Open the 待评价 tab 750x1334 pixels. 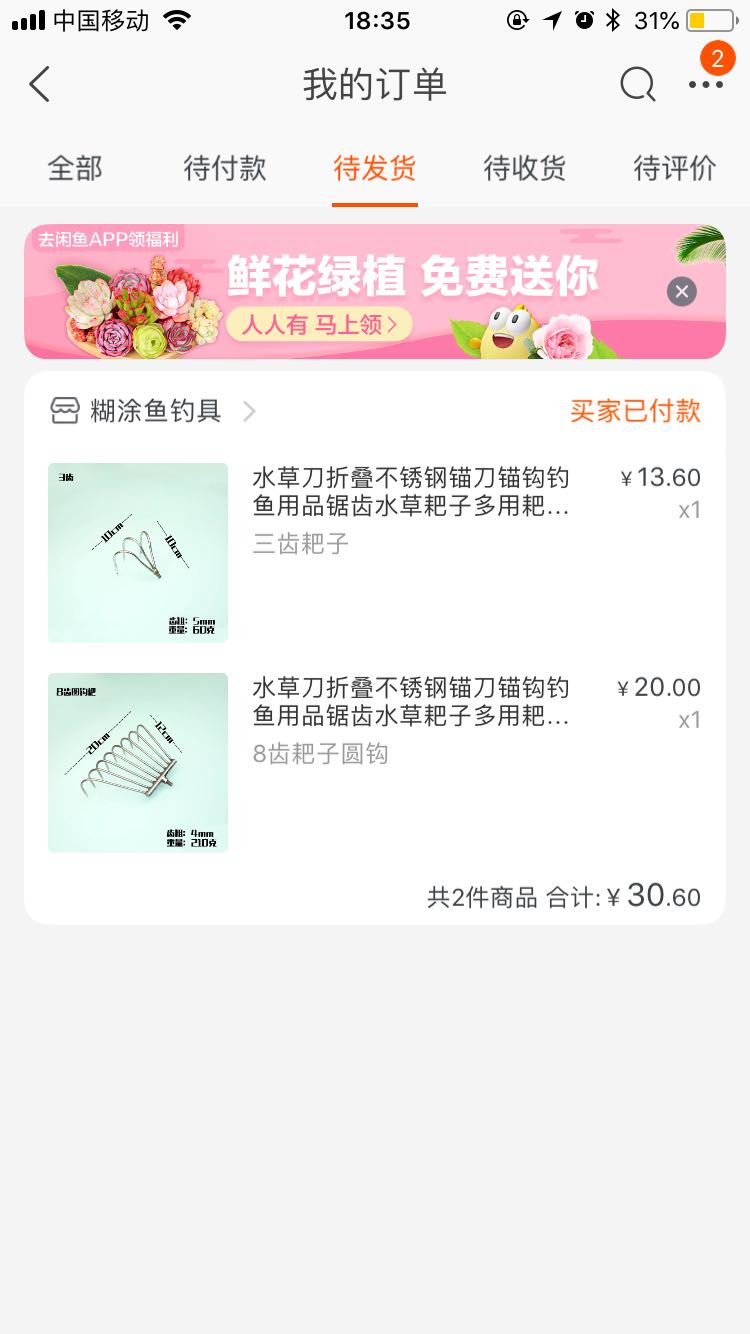point(675,168)
